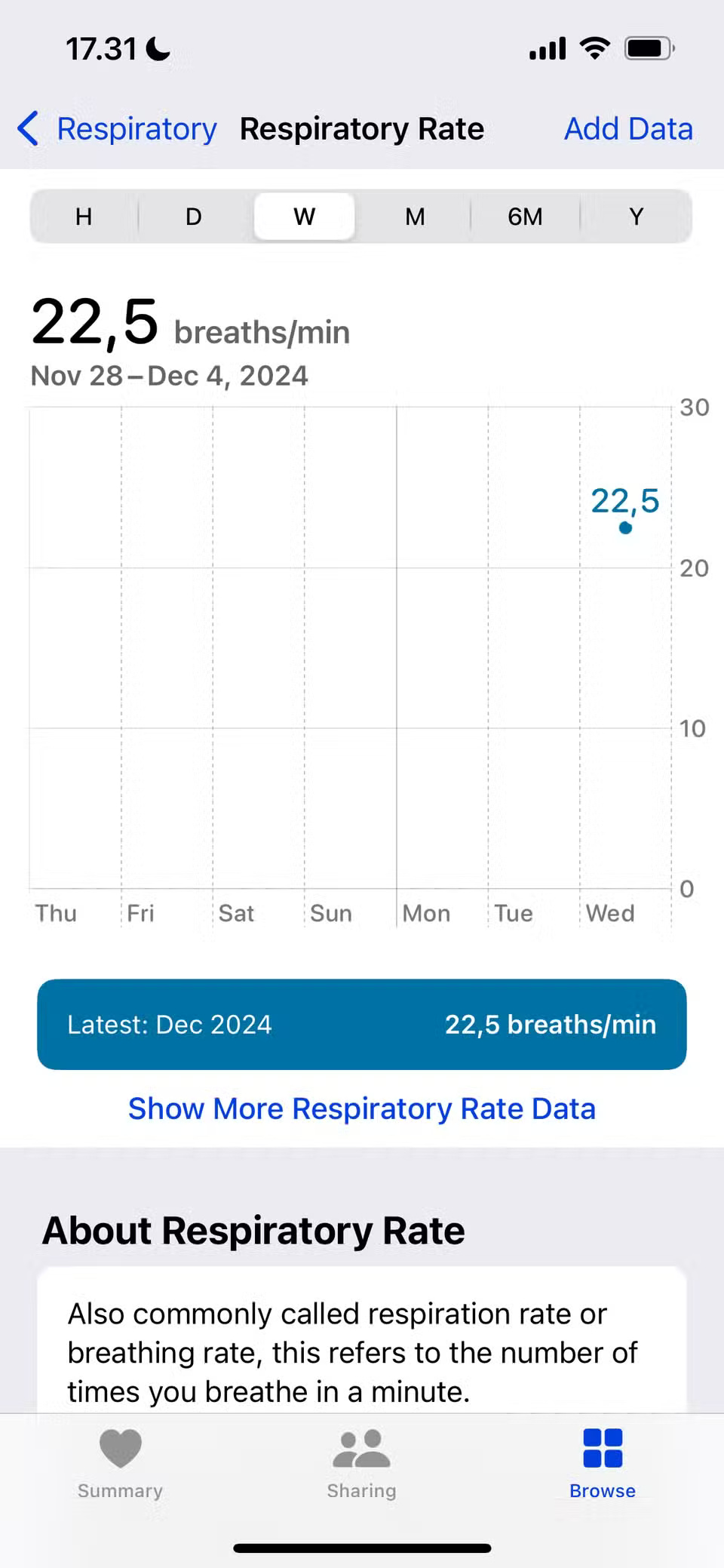
Task: Tap the Wi-Fi indicator in the status bar
Action: (594, 48)
